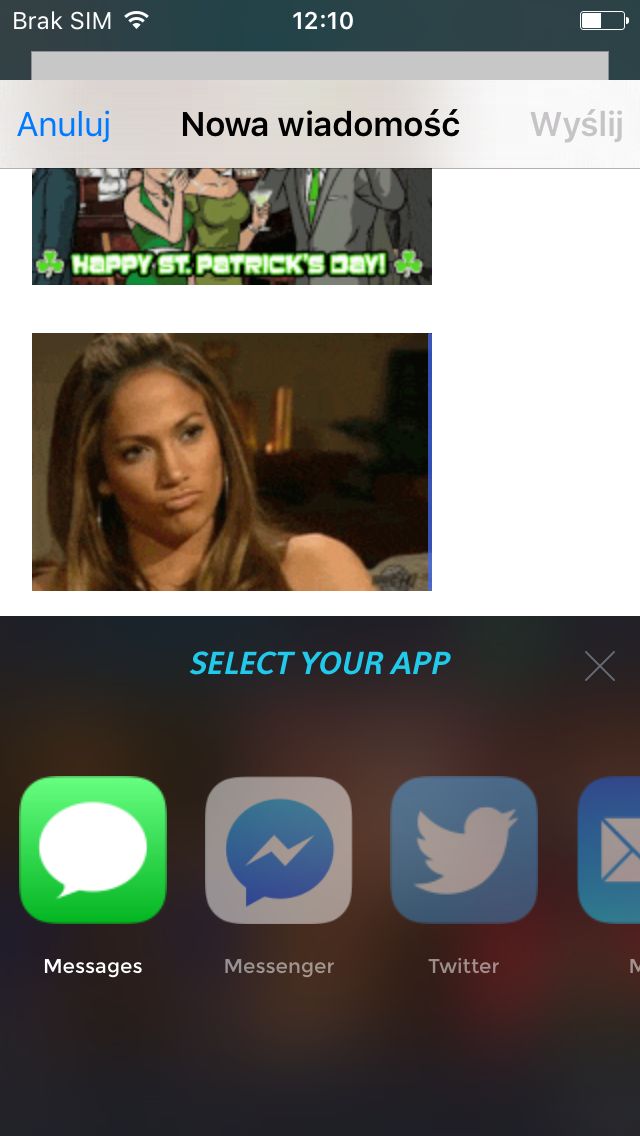Viewport: 640px width, 1136px height.
Task: Close the Select Your App panel
Action: (599, 666)
